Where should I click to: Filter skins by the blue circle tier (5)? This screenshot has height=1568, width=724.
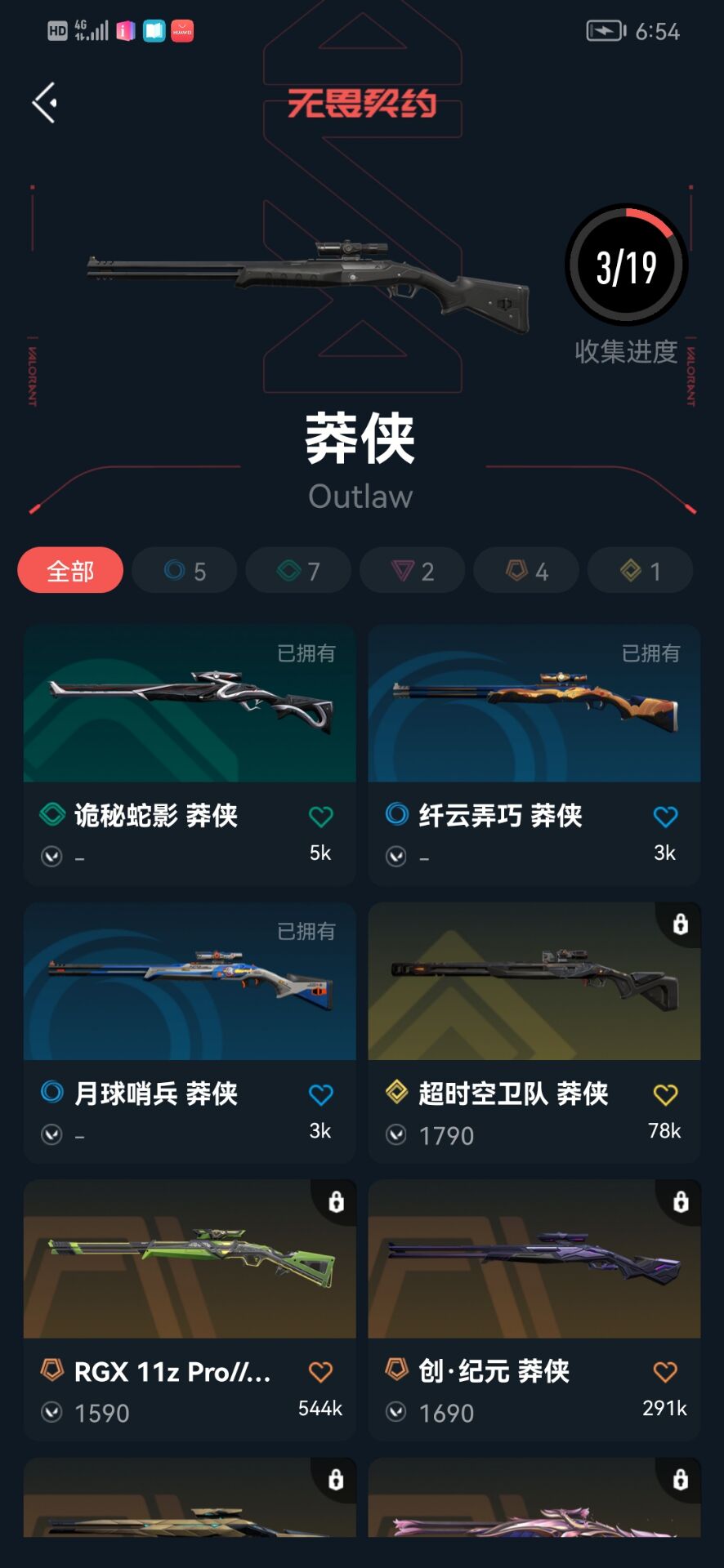pos(184,570)
